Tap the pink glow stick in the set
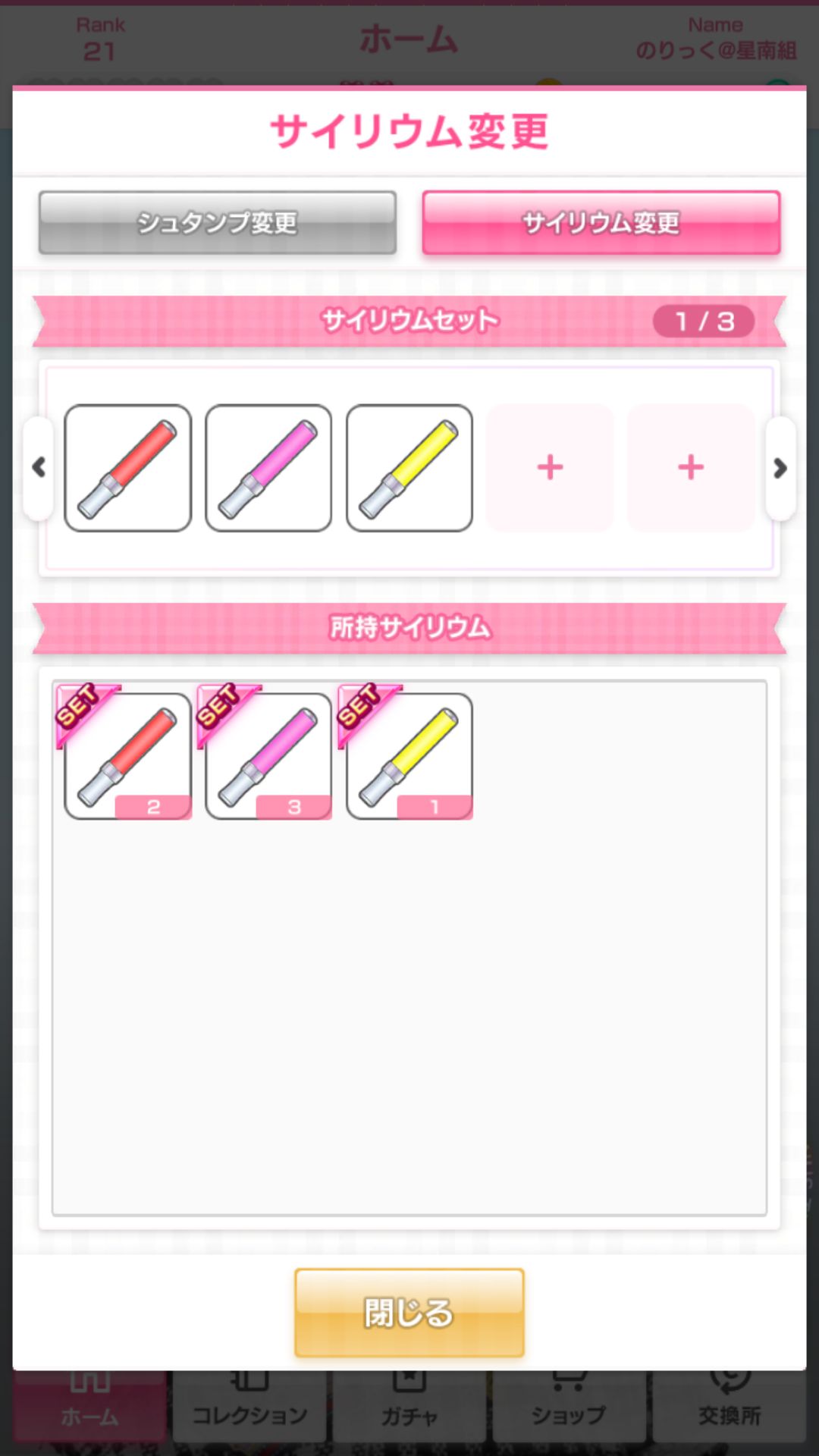The width and height of the screenshot is (819, 1456). click(268, 468)
